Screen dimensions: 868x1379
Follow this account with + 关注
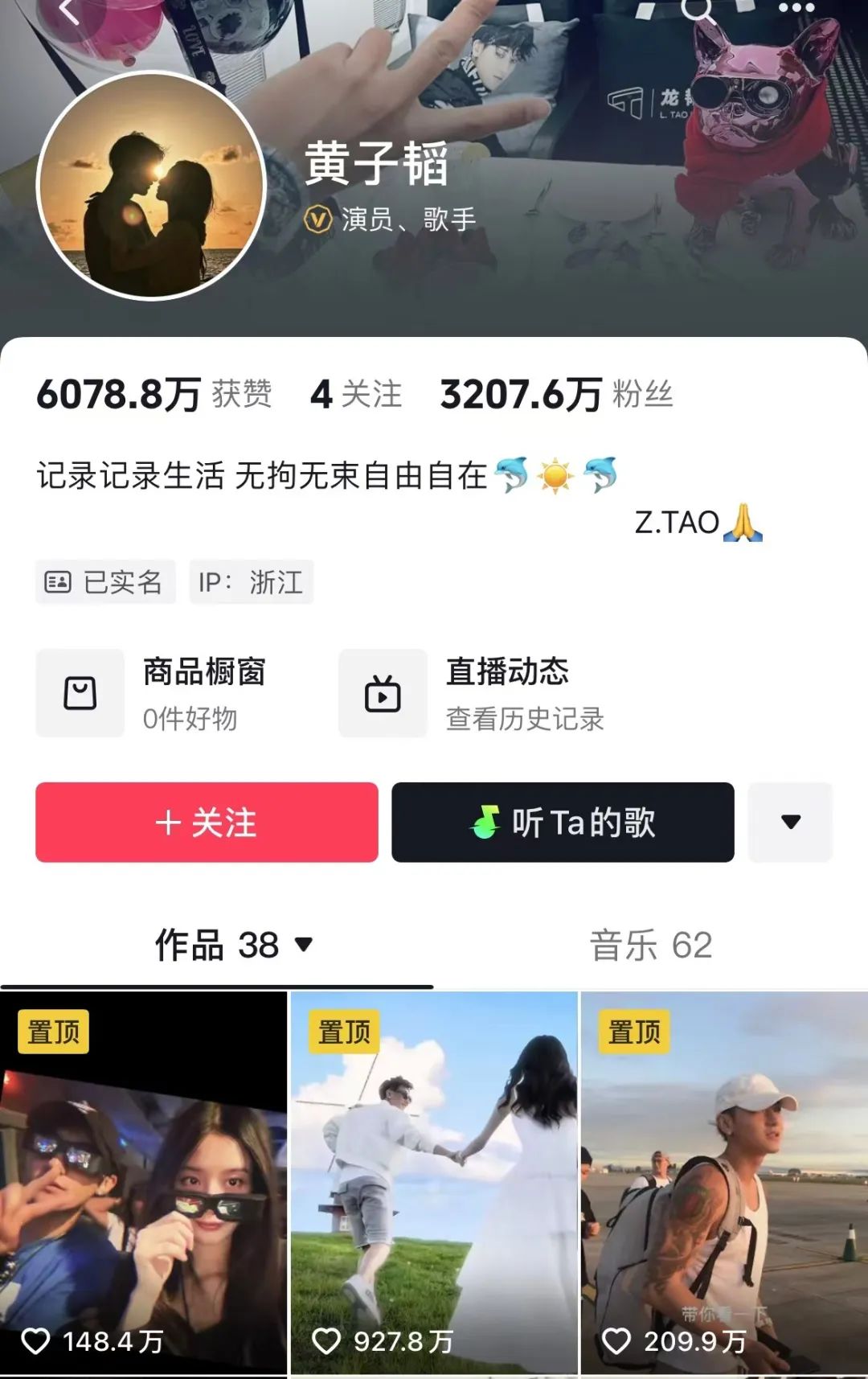click(x=207, y=823)
